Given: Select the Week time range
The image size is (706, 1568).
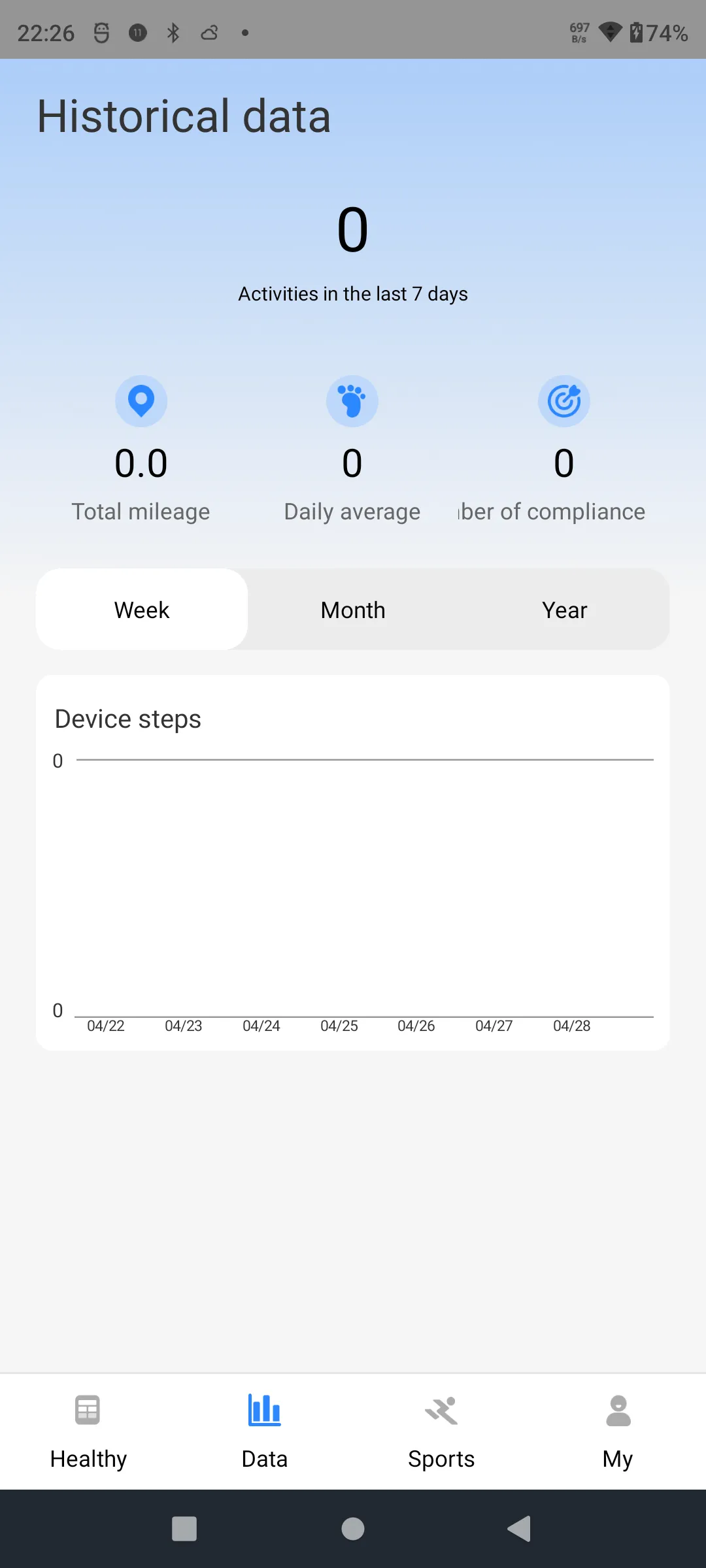Looking at the screenshot, I should pyautogui.click(x=142, y=610).
